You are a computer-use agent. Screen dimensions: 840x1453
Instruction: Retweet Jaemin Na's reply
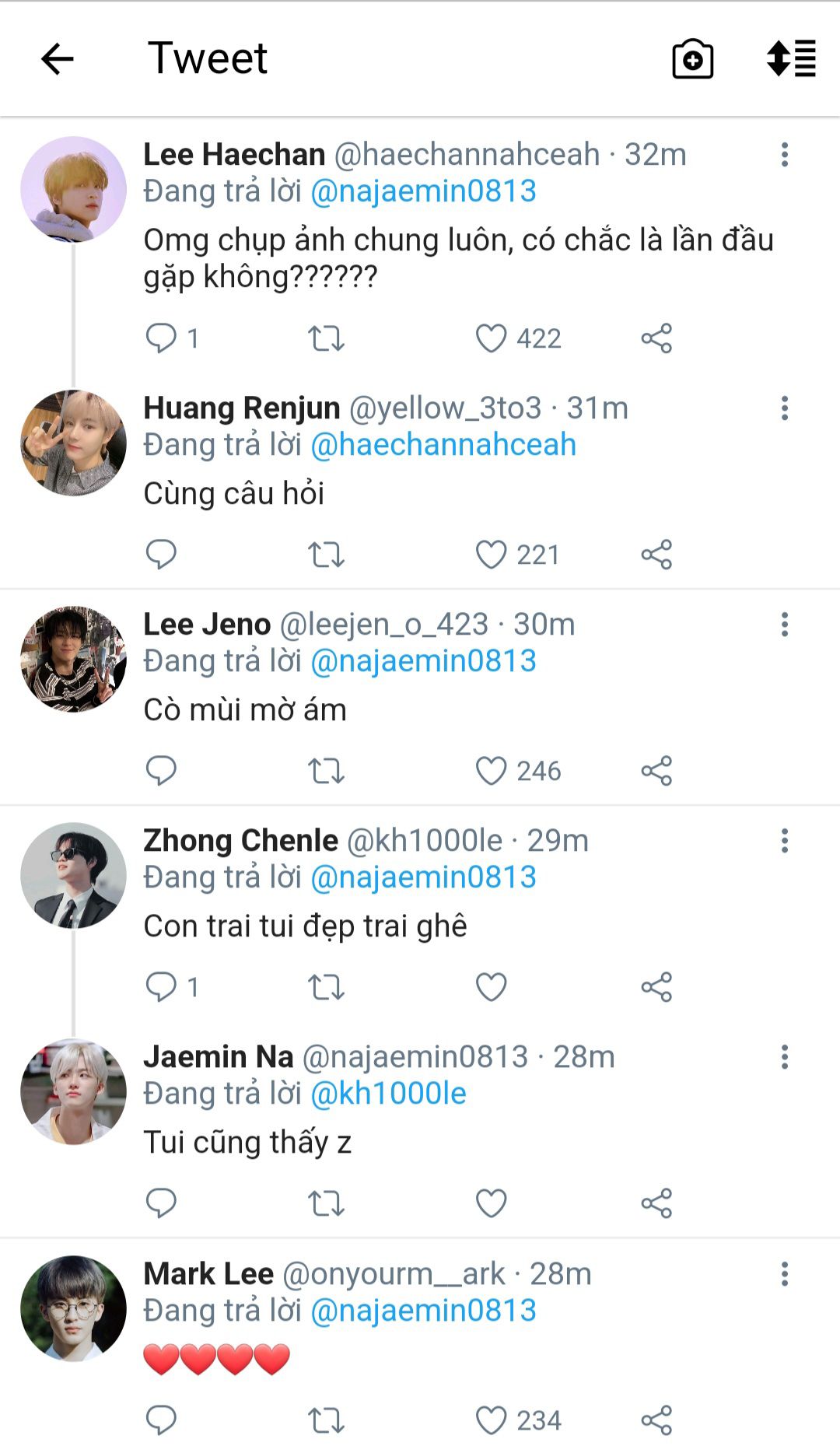tap(326, 1203)
